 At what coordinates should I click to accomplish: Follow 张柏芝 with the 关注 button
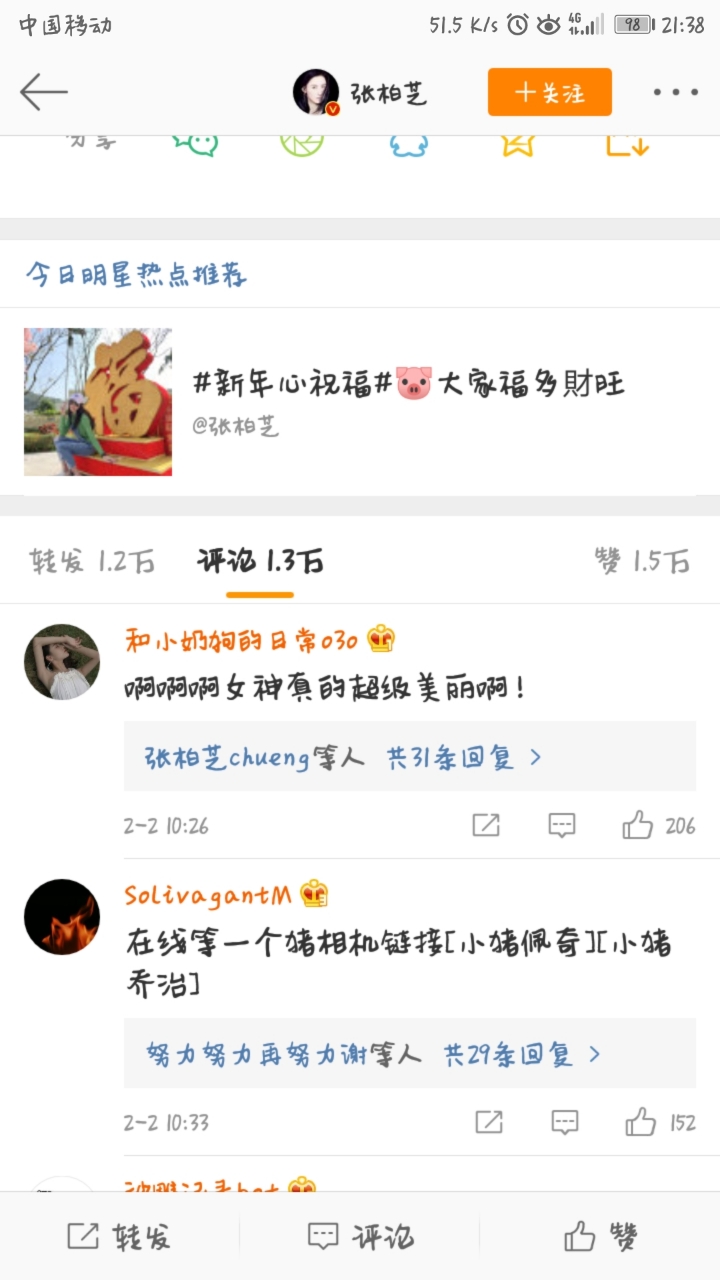tap(549, 92)
